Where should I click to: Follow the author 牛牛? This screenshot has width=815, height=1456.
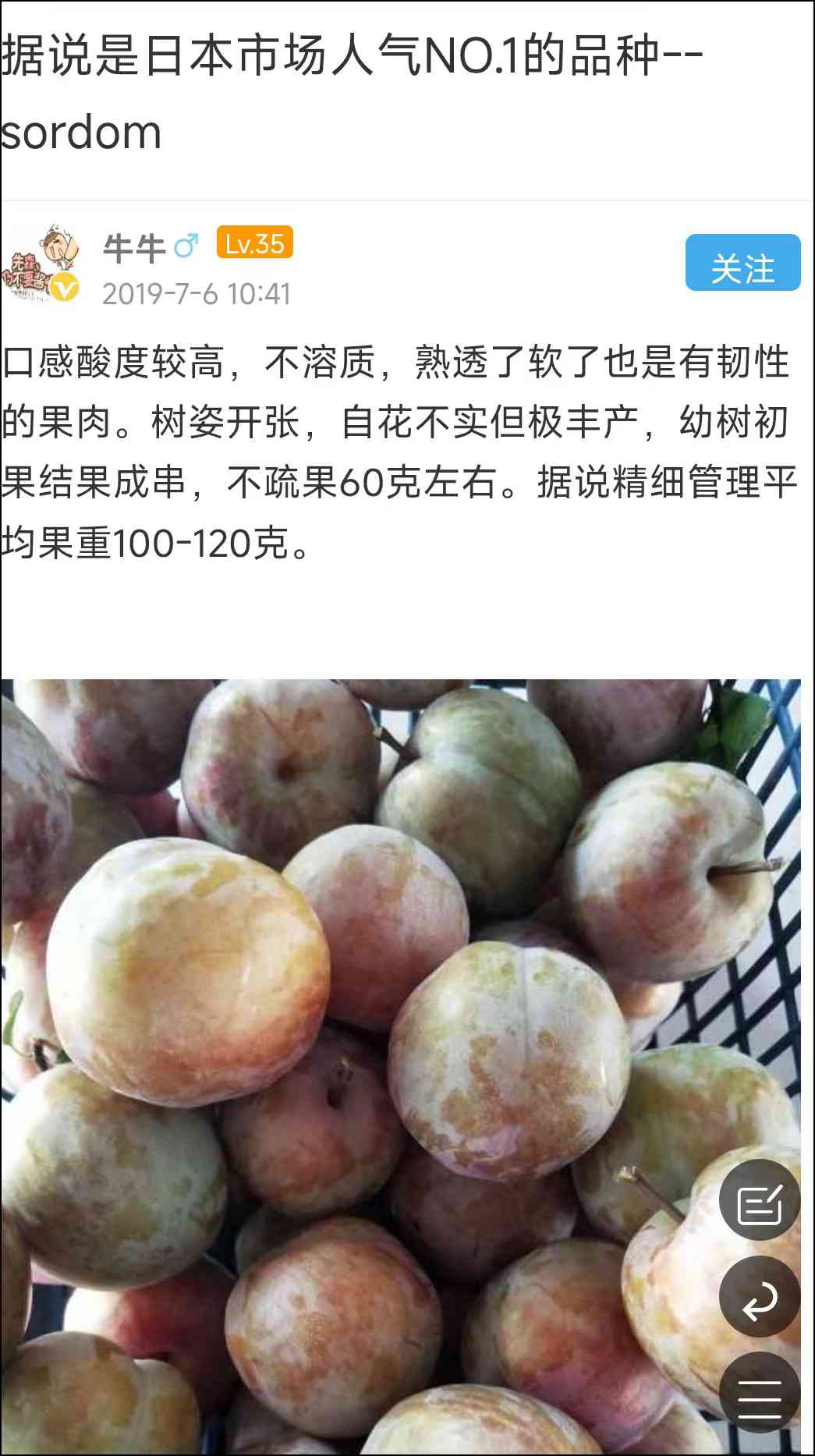(x=742, y=263)
